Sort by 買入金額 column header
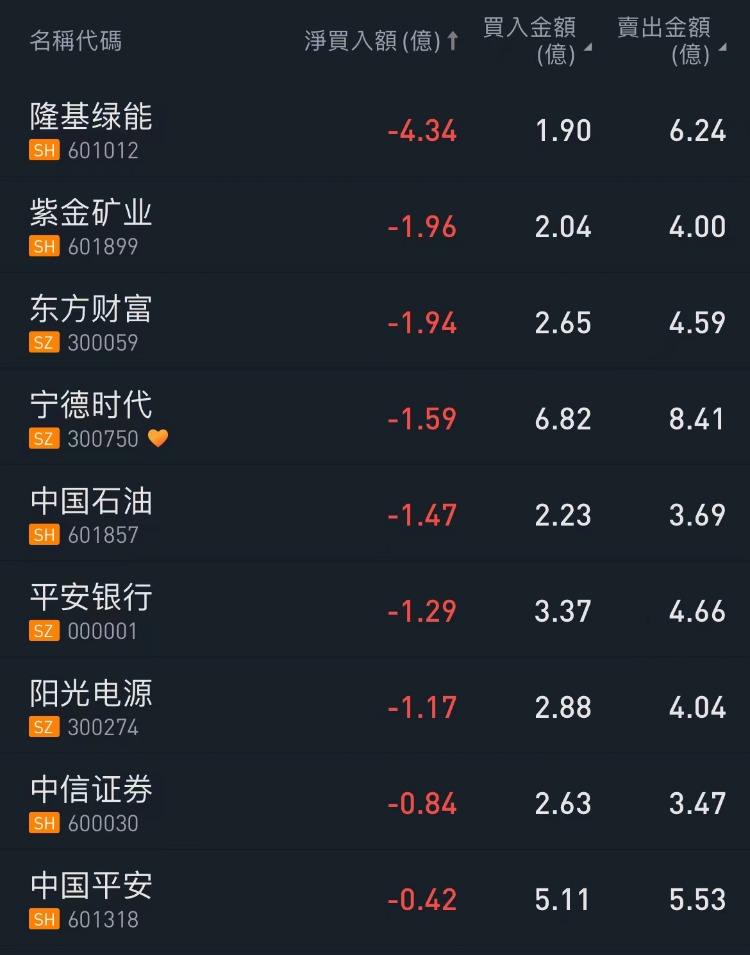The image size is (750, 955). [536, 41]
